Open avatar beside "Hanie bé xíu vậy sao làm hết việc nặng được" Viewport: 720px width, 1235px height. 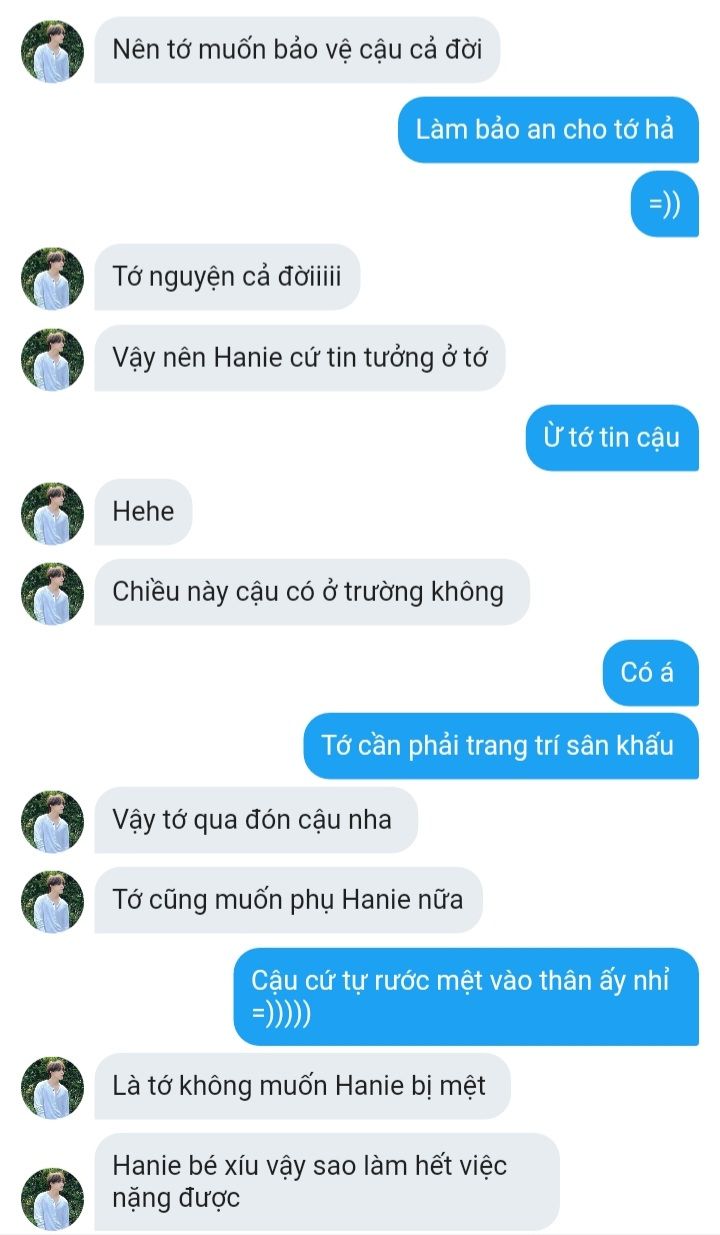(x=52, y=1199)
